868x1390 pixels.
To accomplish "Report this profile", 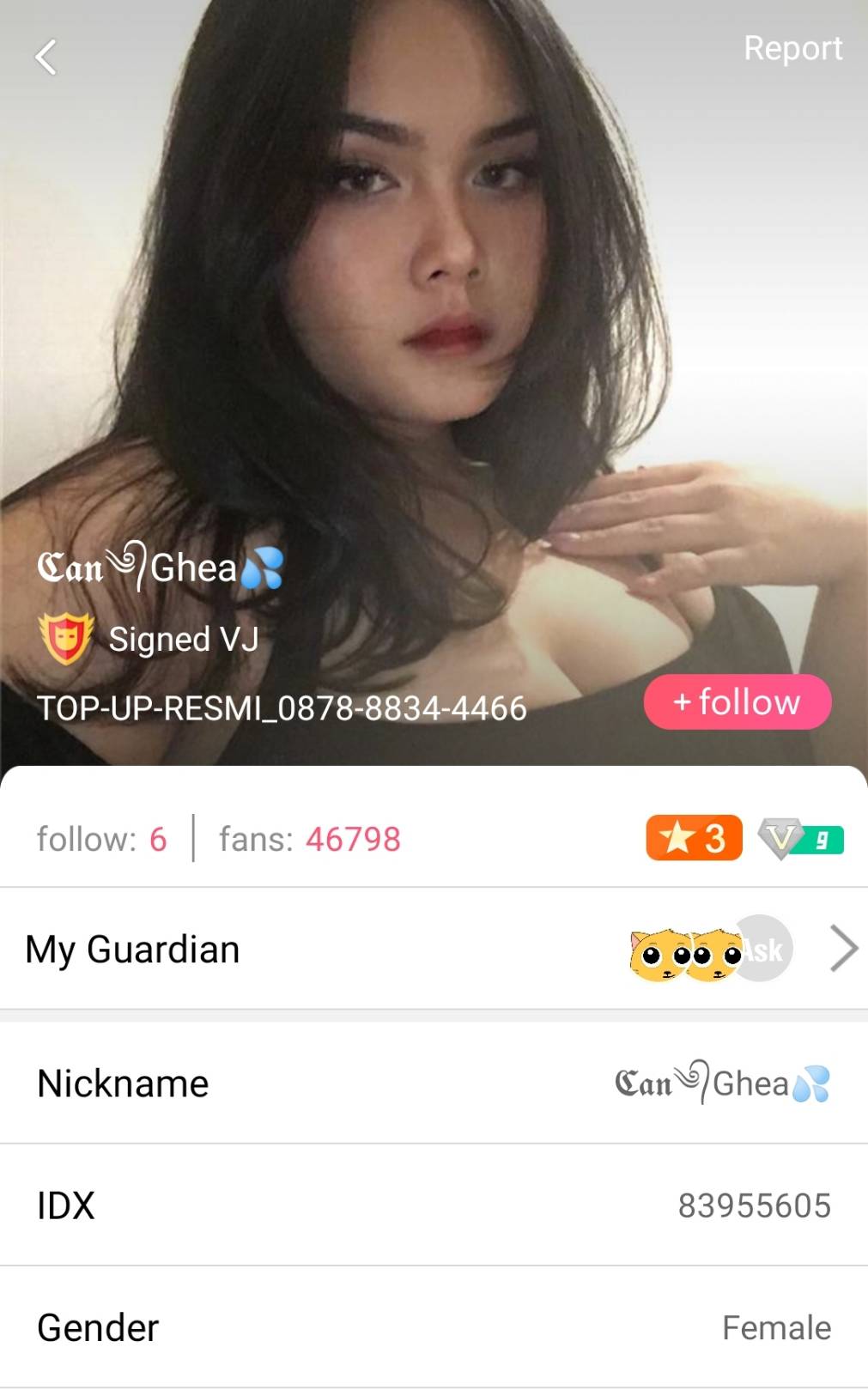I will pyautogui.click(x=792, y=48).
